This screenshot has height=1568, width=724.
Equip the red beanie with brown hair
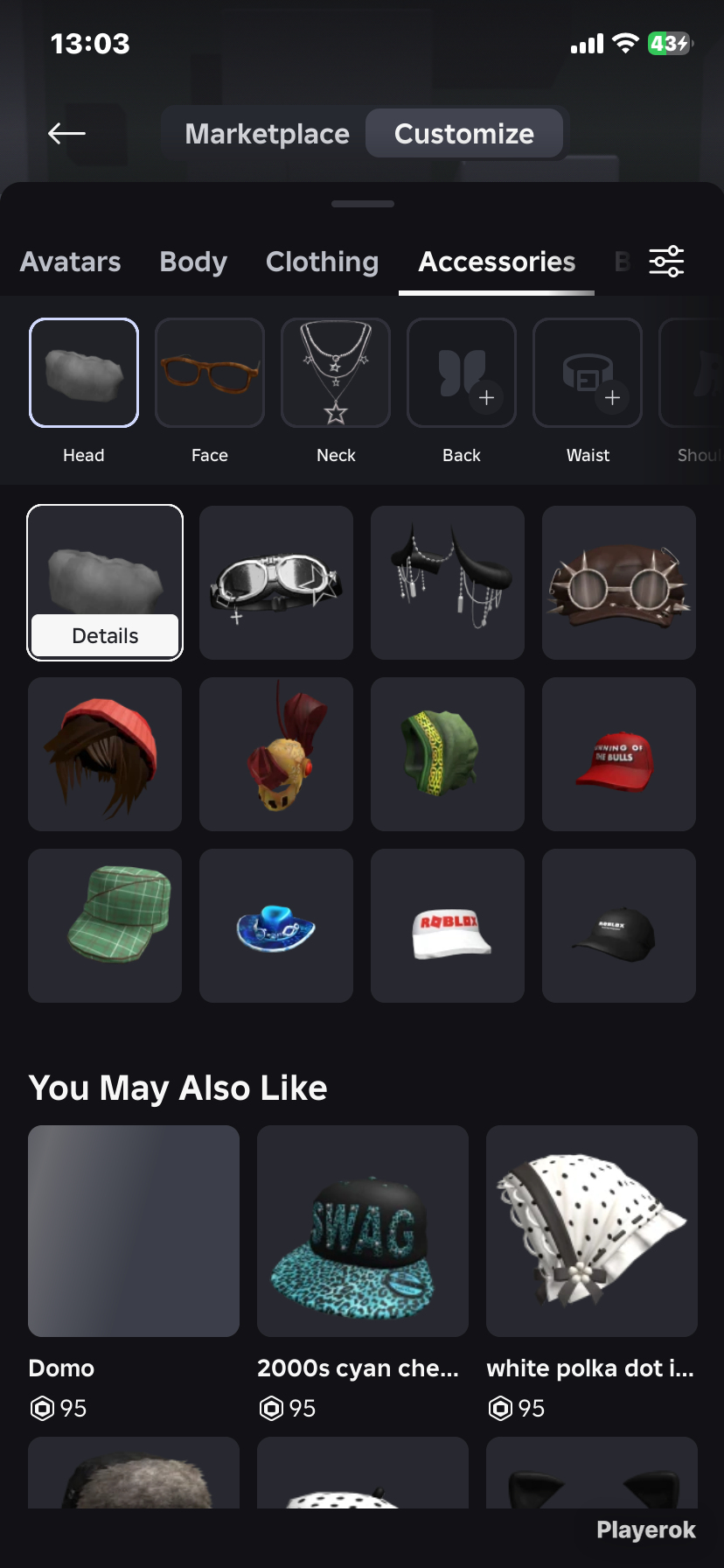[x=105, y=754]
